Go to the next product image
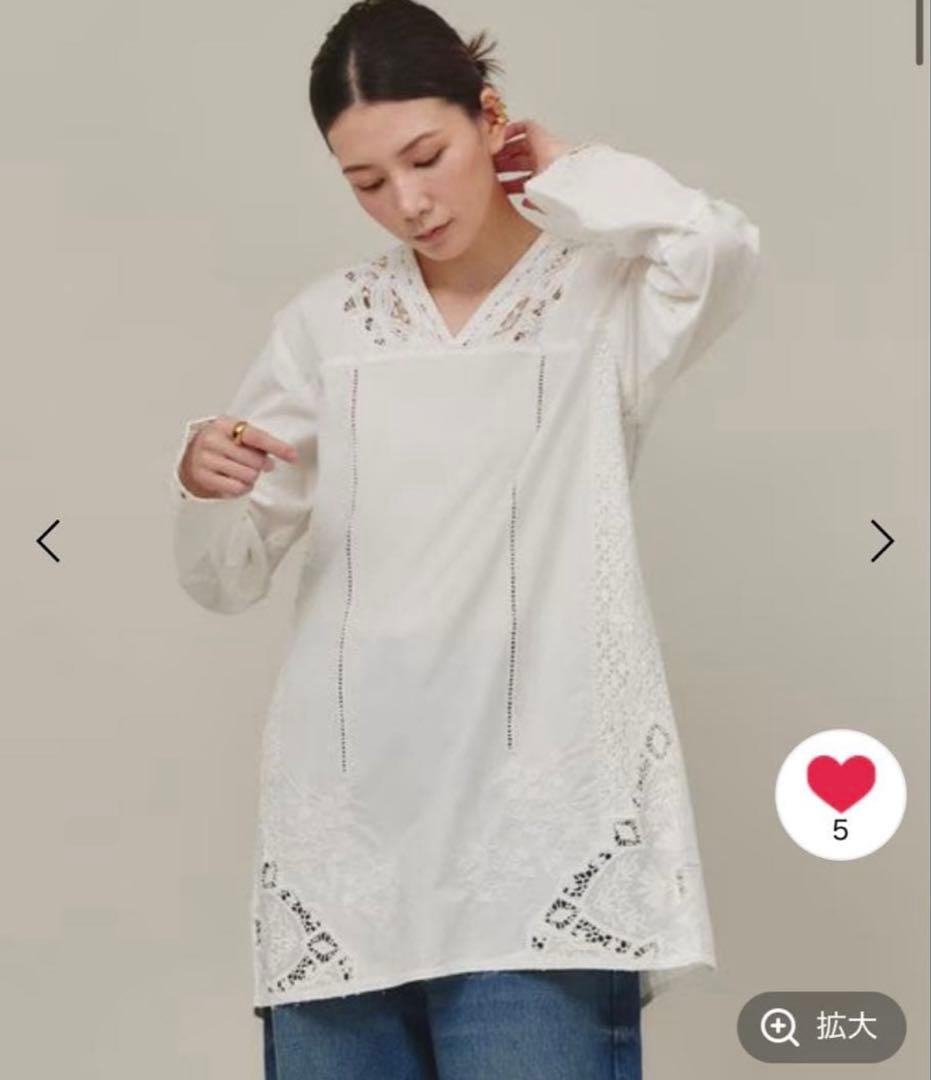Viewport: 931px width, 1080px height. (x=881, y=541)
